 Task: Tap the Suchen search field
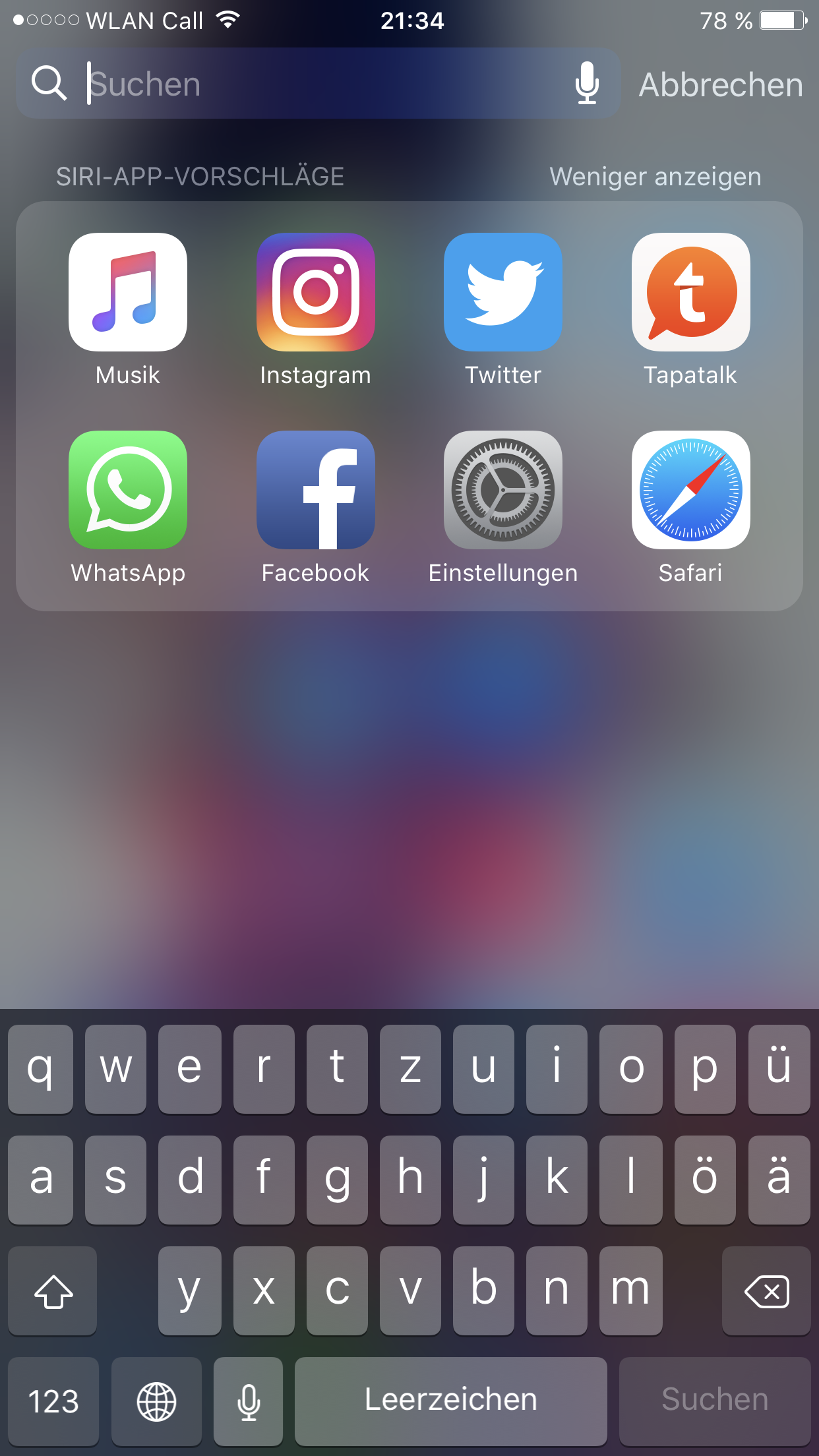[x=318, y=84]
